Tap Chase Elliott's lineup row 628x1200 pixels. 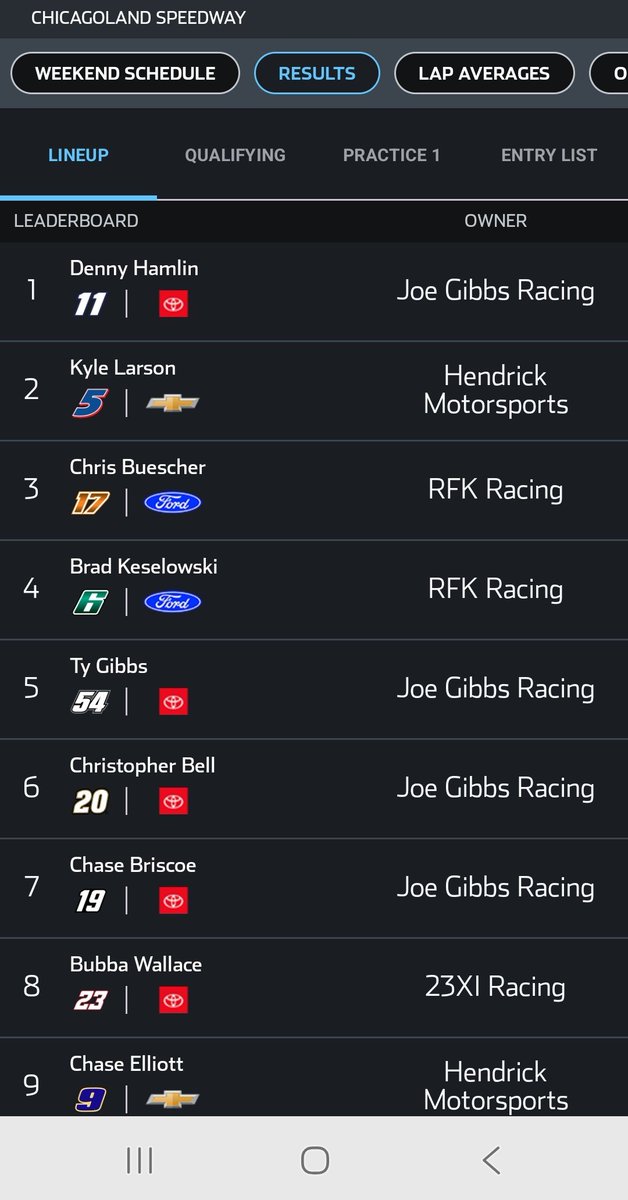(314, 1077)
